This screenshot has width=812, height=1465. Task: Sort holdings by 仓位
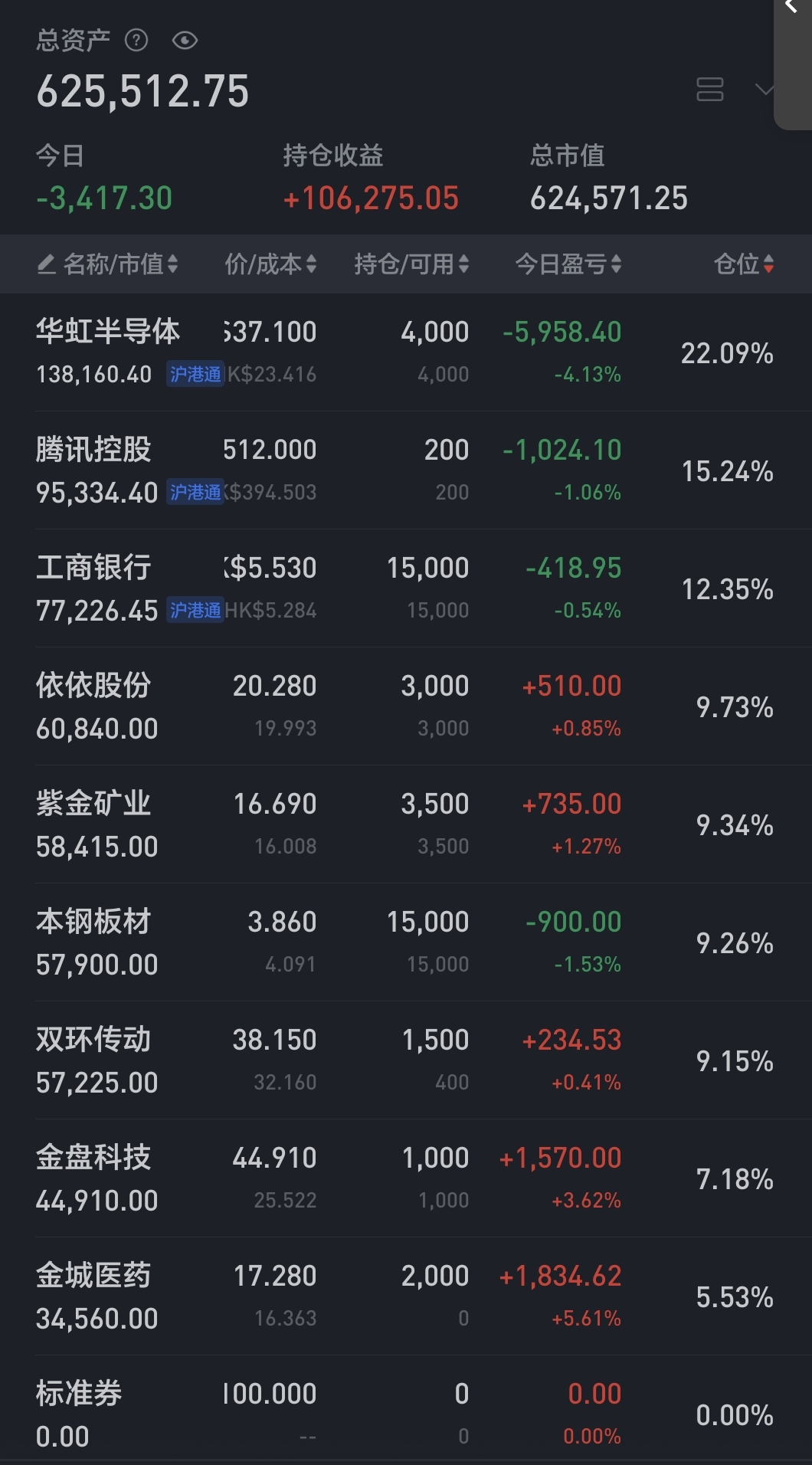744,264
